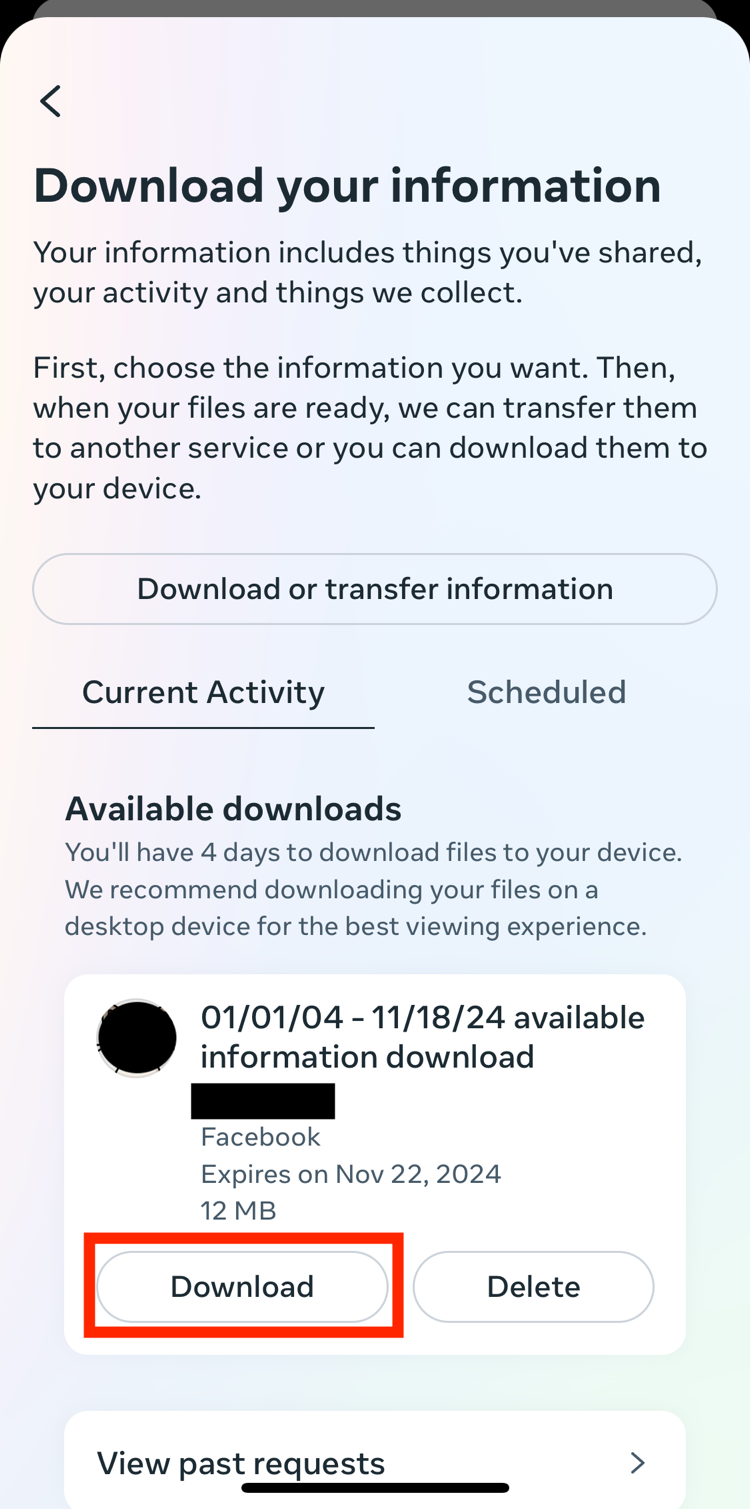This screenshot has height=1509, width=750.
Task: Select the Current Activity tab
Action: (x=203, y=692)
